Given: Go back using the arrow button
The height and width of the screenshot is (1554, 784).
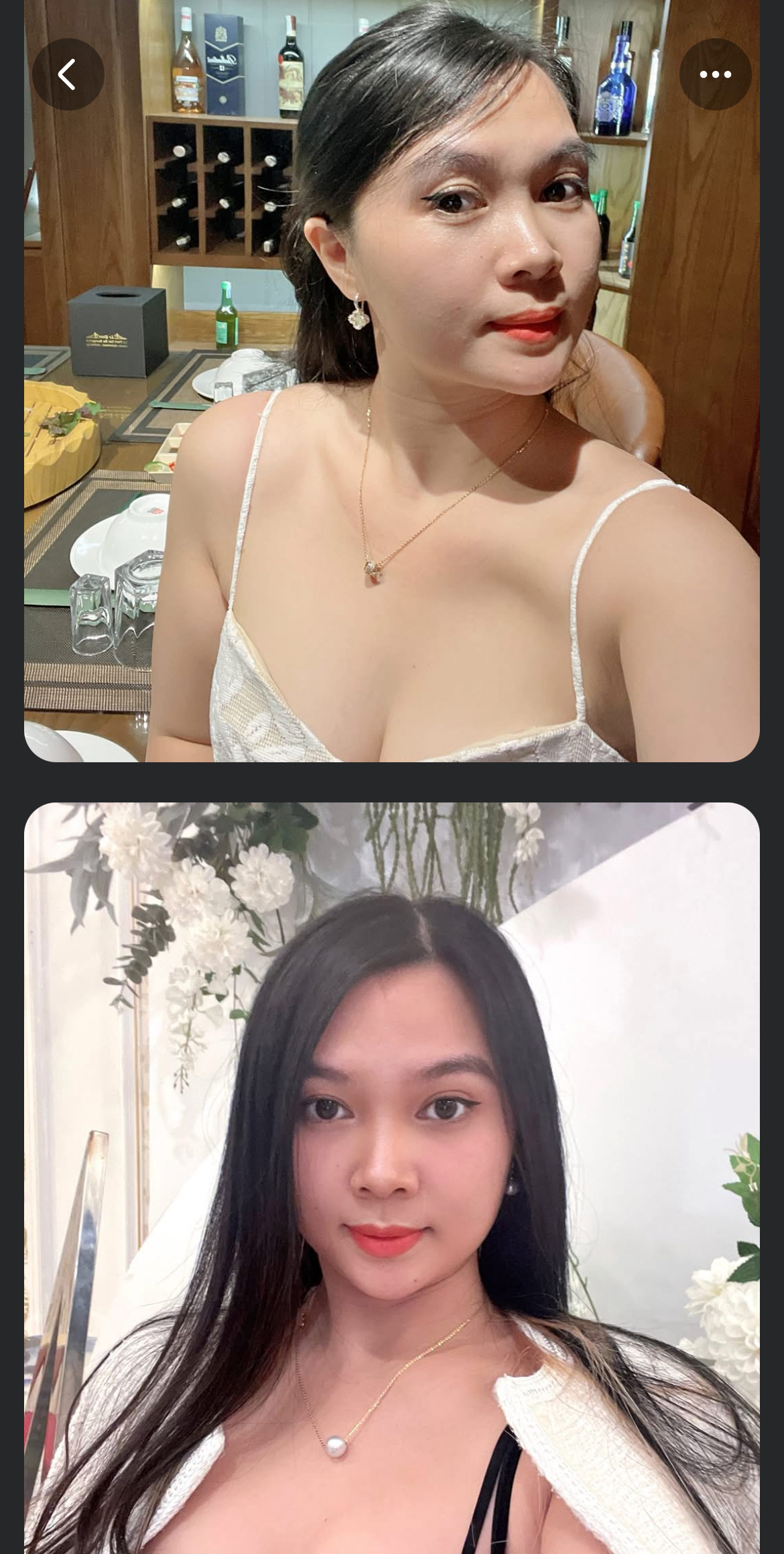Looking at the screenshot, I should tap(68, 74).
